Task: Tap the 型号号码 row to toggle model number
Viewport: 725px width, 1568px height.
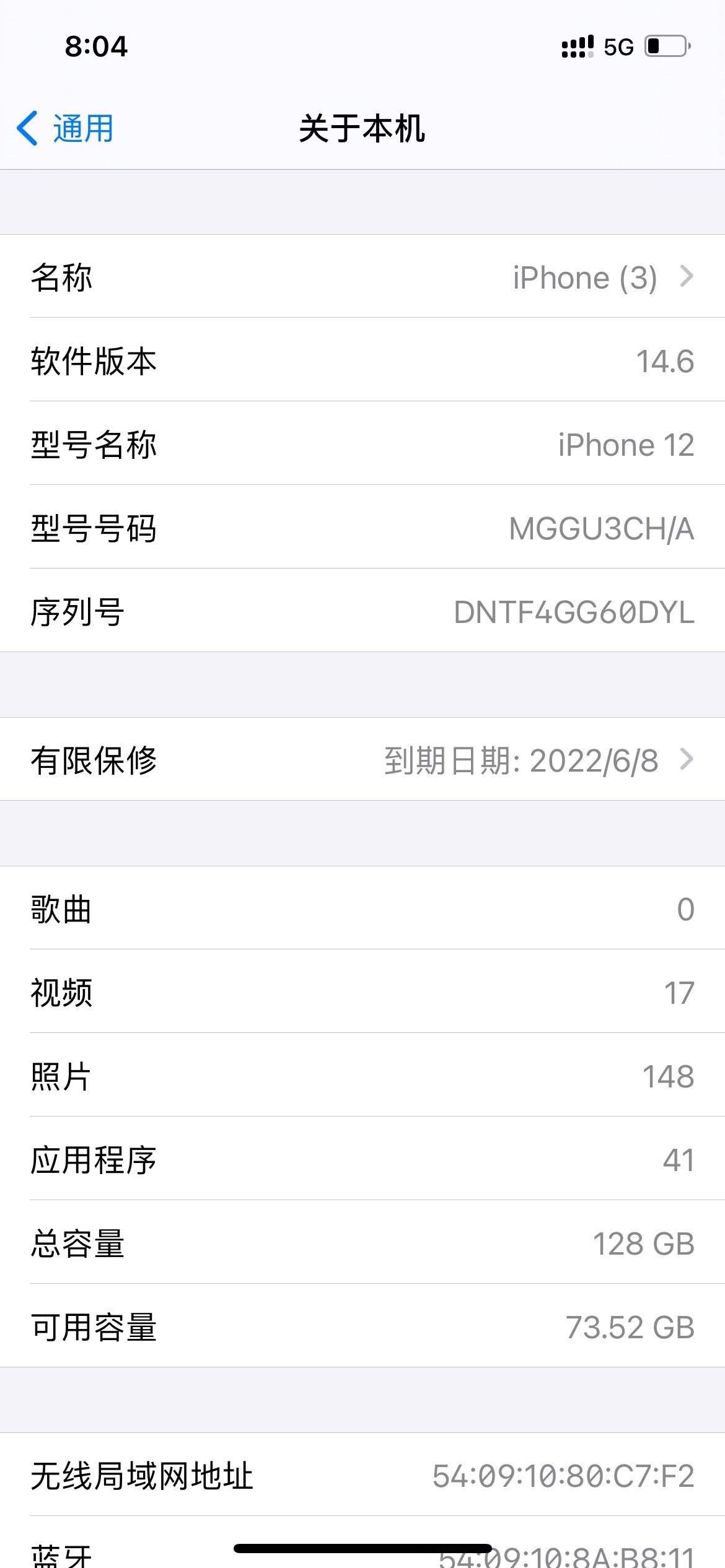Action: pyautogui.click(x=362, y=528)
